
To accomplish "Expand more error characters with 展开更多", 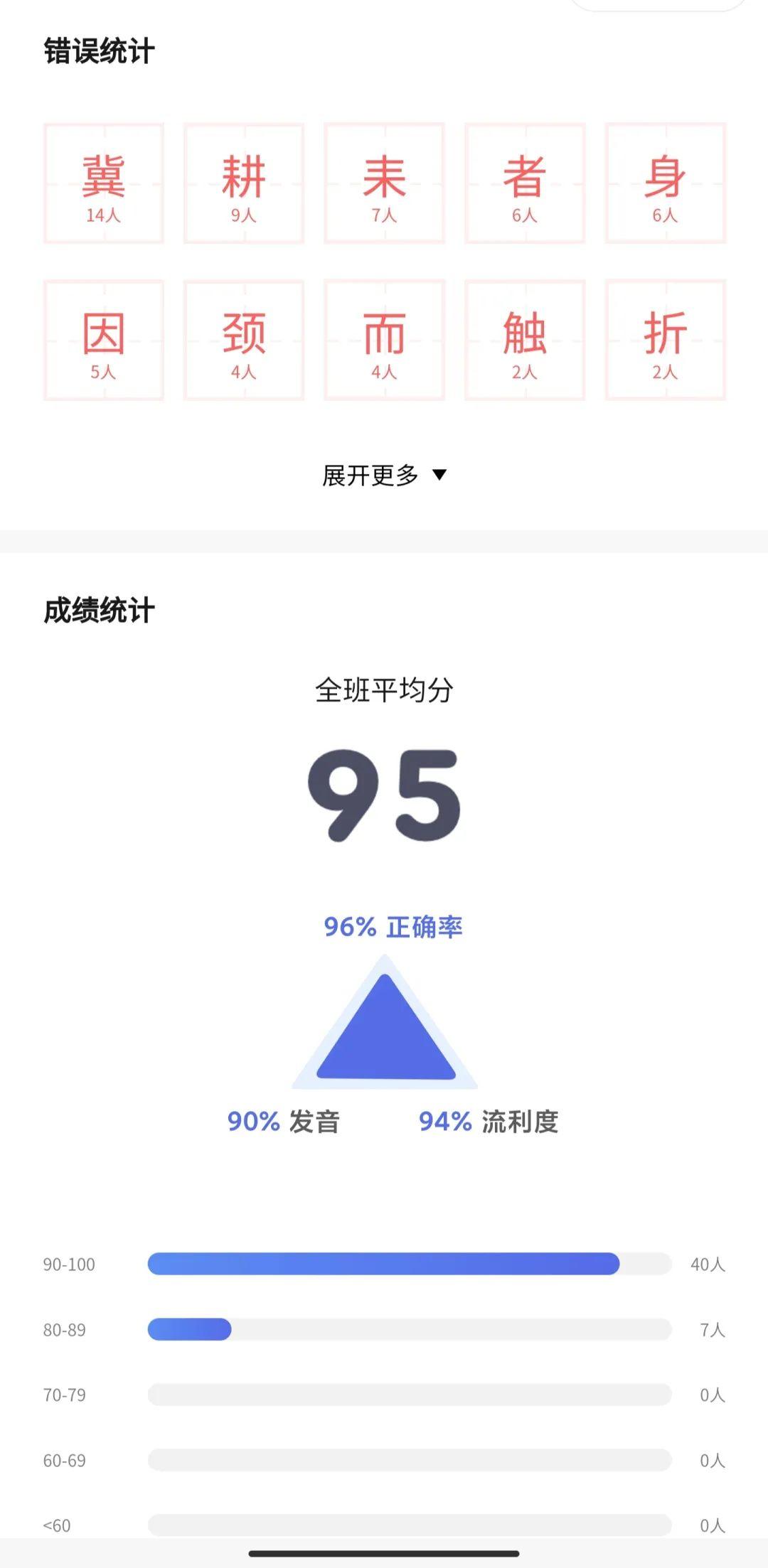I will coord(384,475).
